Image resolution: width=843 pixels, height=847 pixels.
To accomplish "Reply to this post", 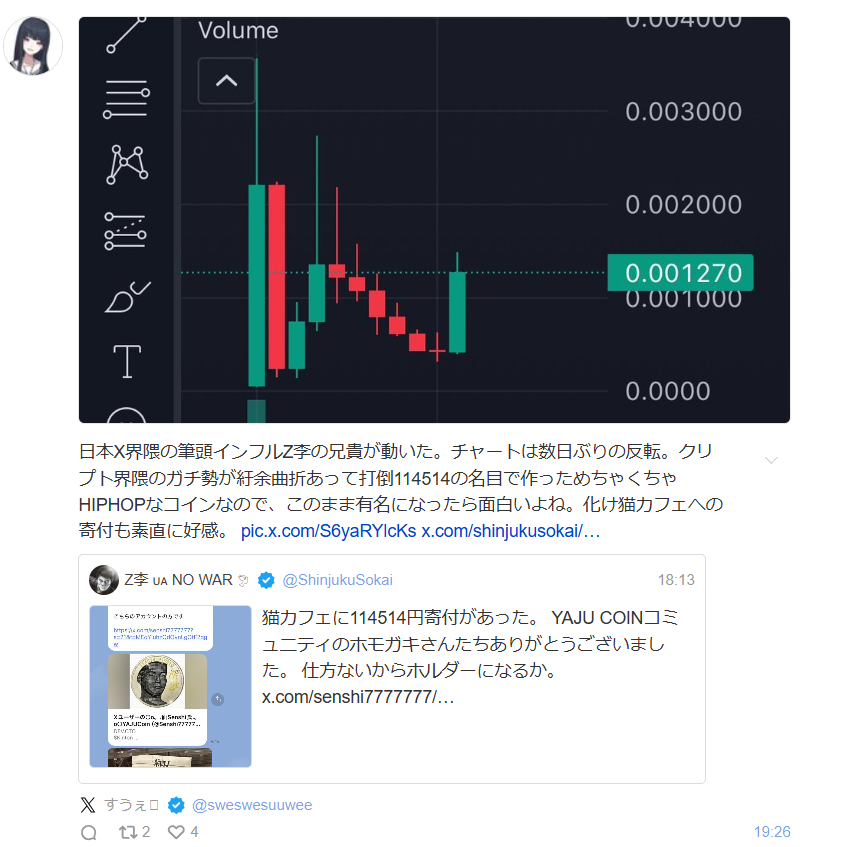I will coord(88,832).
